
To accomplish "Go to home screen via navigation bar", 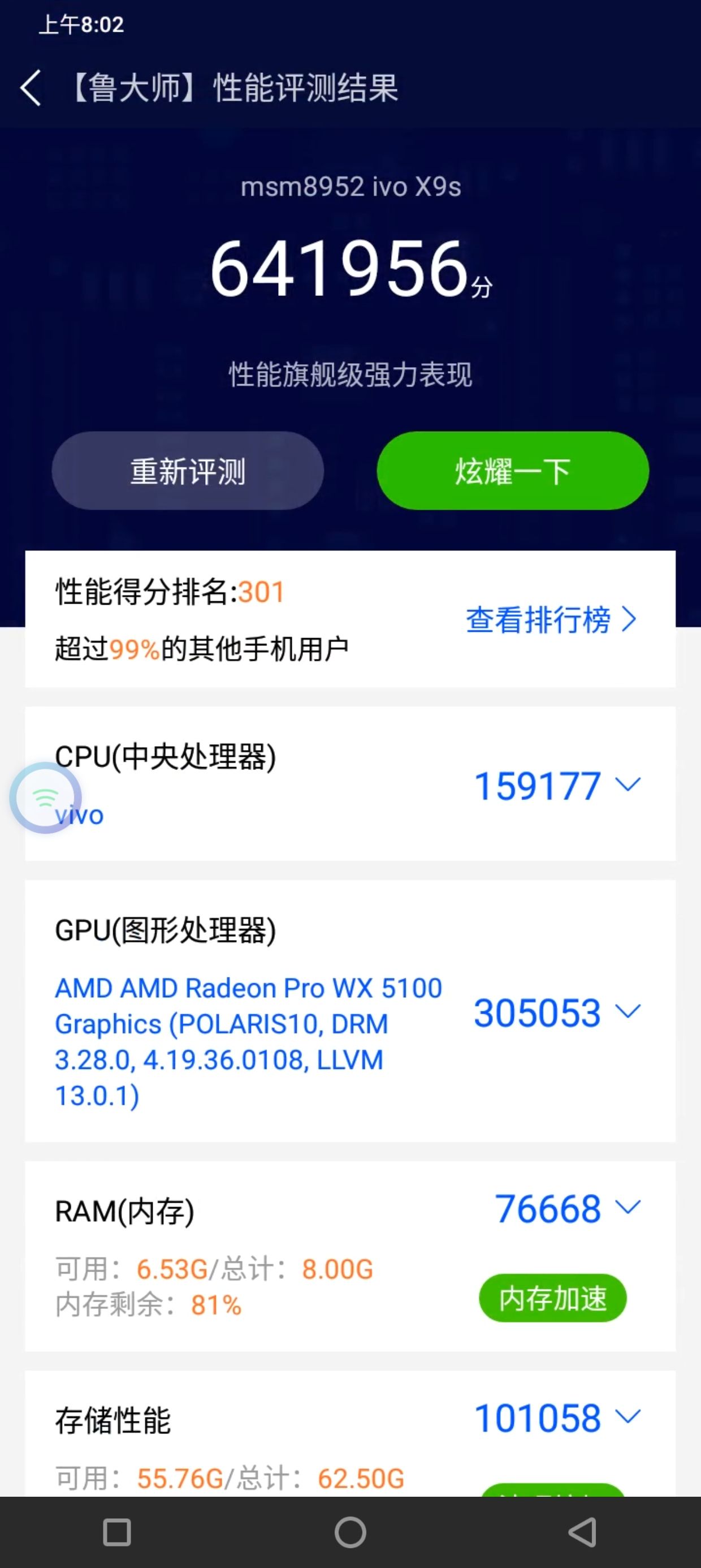I will click(x=350, y=1532).
